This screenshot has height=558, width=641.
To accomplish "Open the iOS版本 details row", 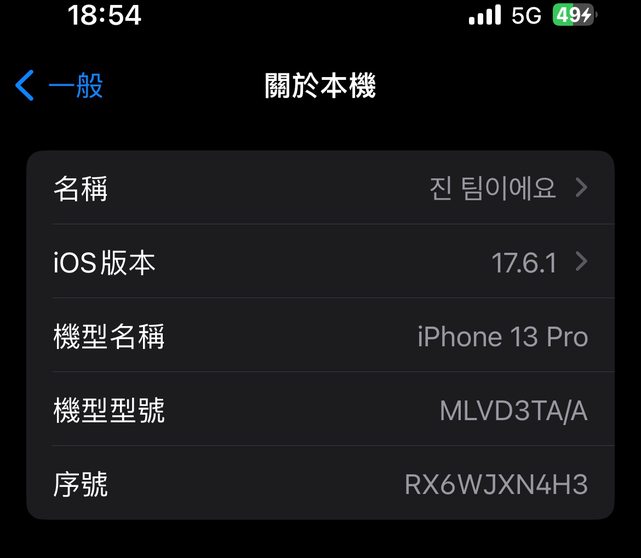I will pyautogui.click(x=320, y=262).
